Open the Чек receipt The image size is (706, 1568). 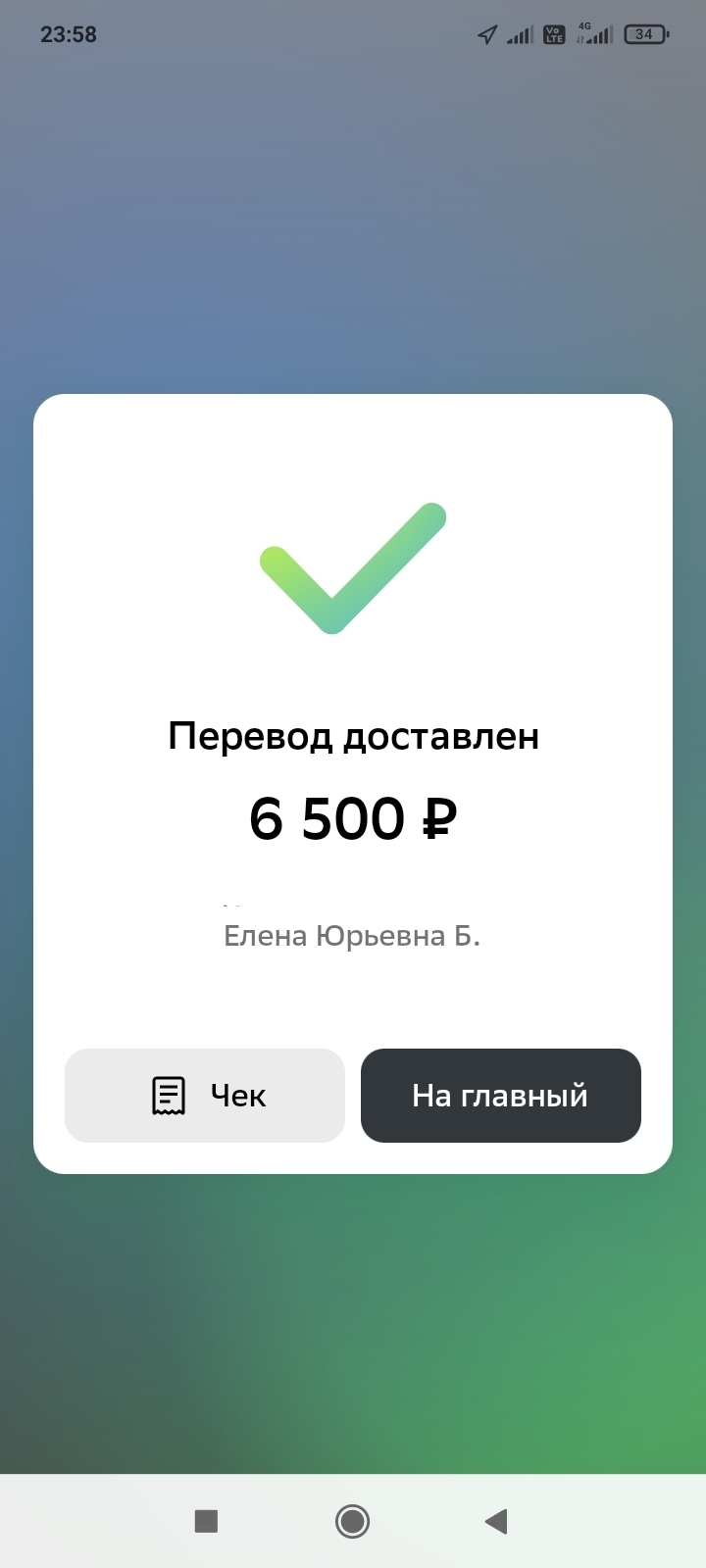[x=205, y=1096]
